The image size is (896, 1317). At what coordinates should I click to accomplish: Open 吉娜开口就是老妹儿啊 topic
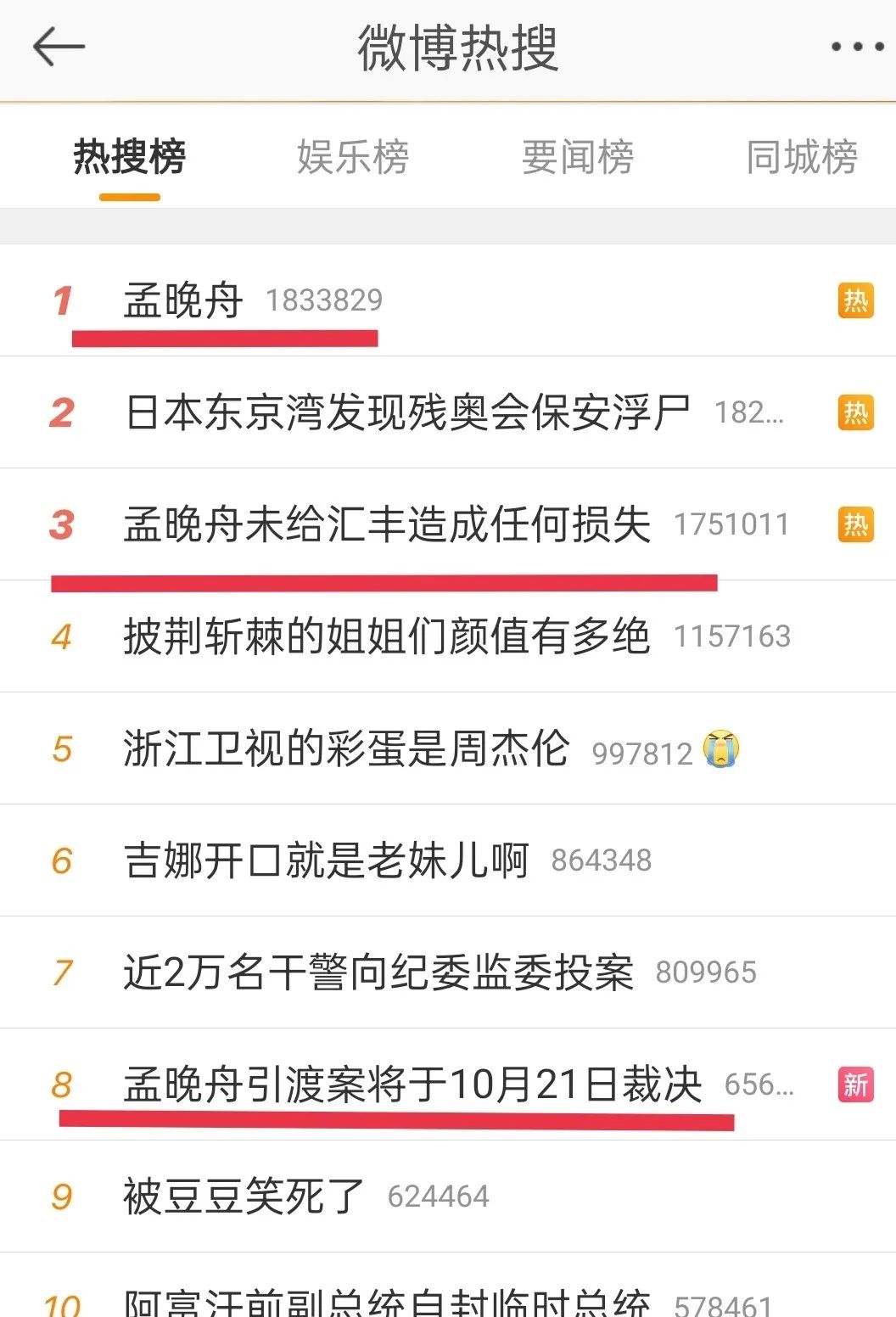tap(327, 860)
